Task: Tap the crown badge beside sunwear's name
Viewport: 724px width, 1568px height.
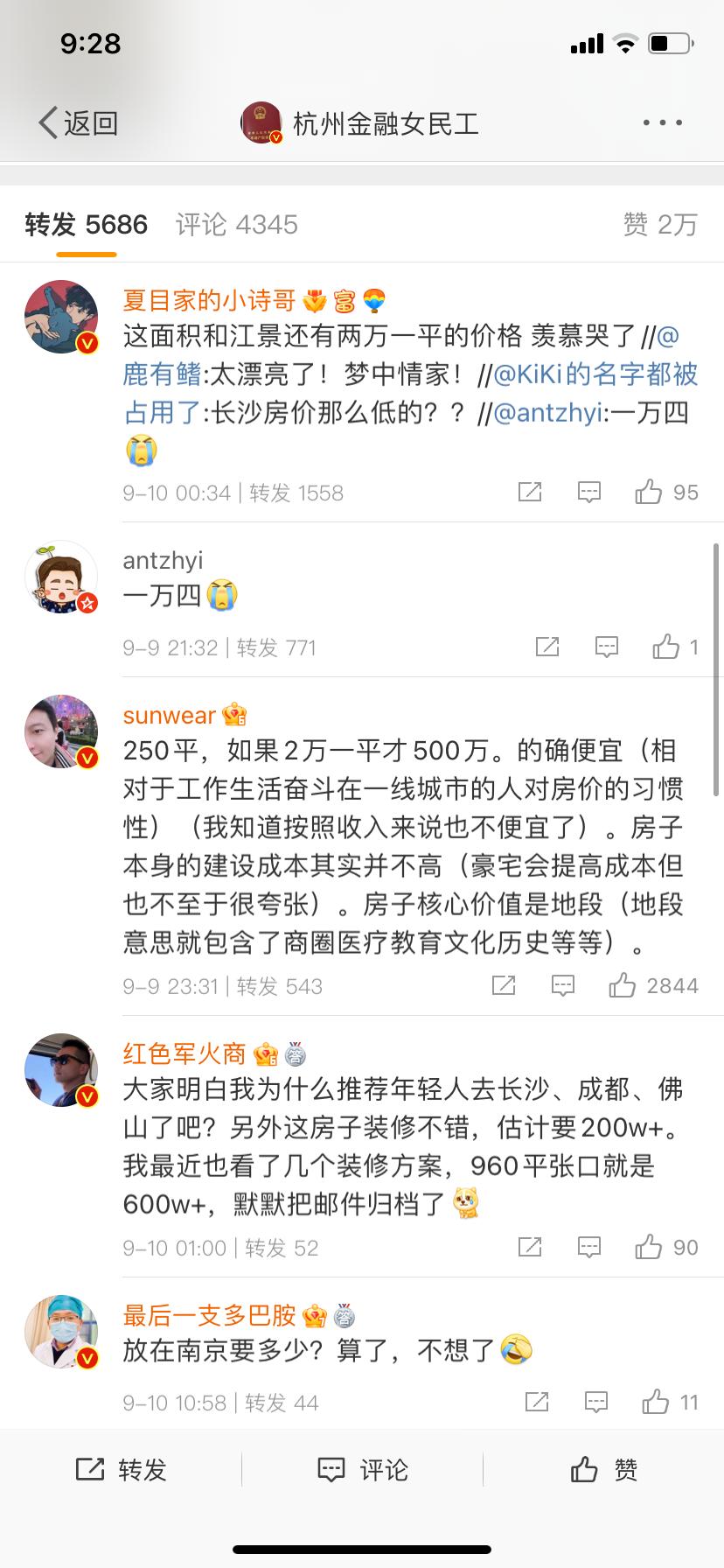Action: coord(234,715)
